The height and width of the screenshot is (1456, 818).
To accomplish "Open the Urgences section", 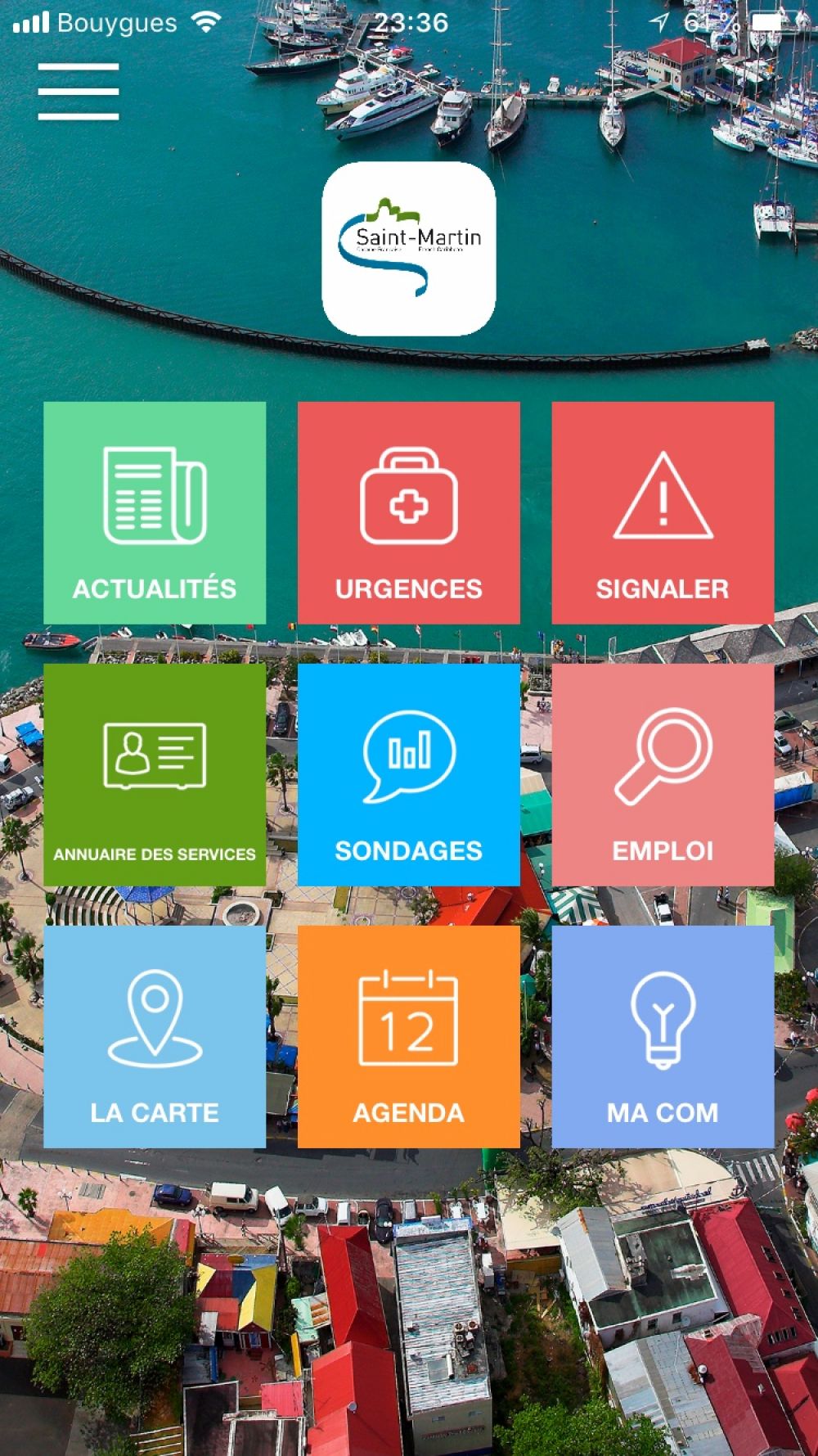I will [x=409, y=513].
